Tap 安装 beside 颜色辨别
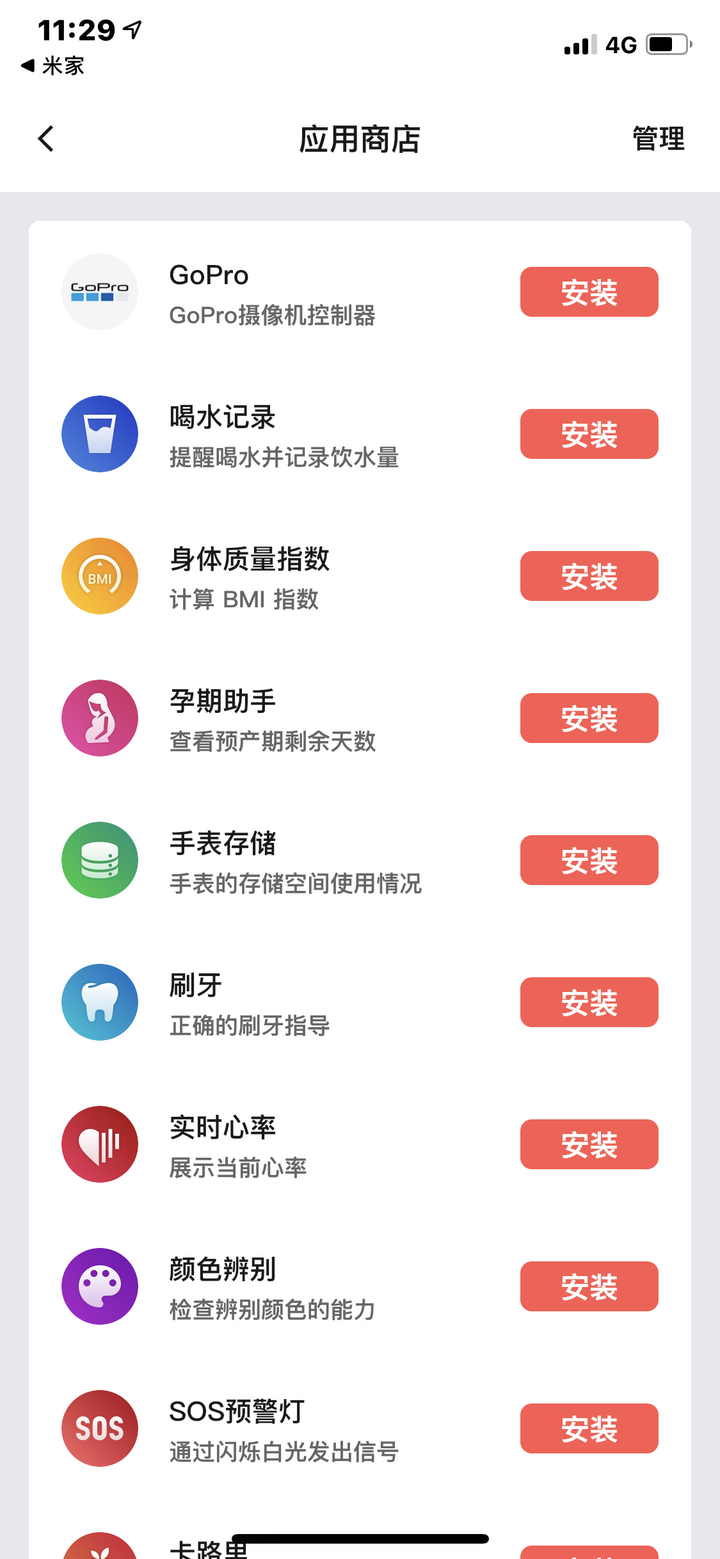The image size is (720, 1559). click(x=589, y=1286)
